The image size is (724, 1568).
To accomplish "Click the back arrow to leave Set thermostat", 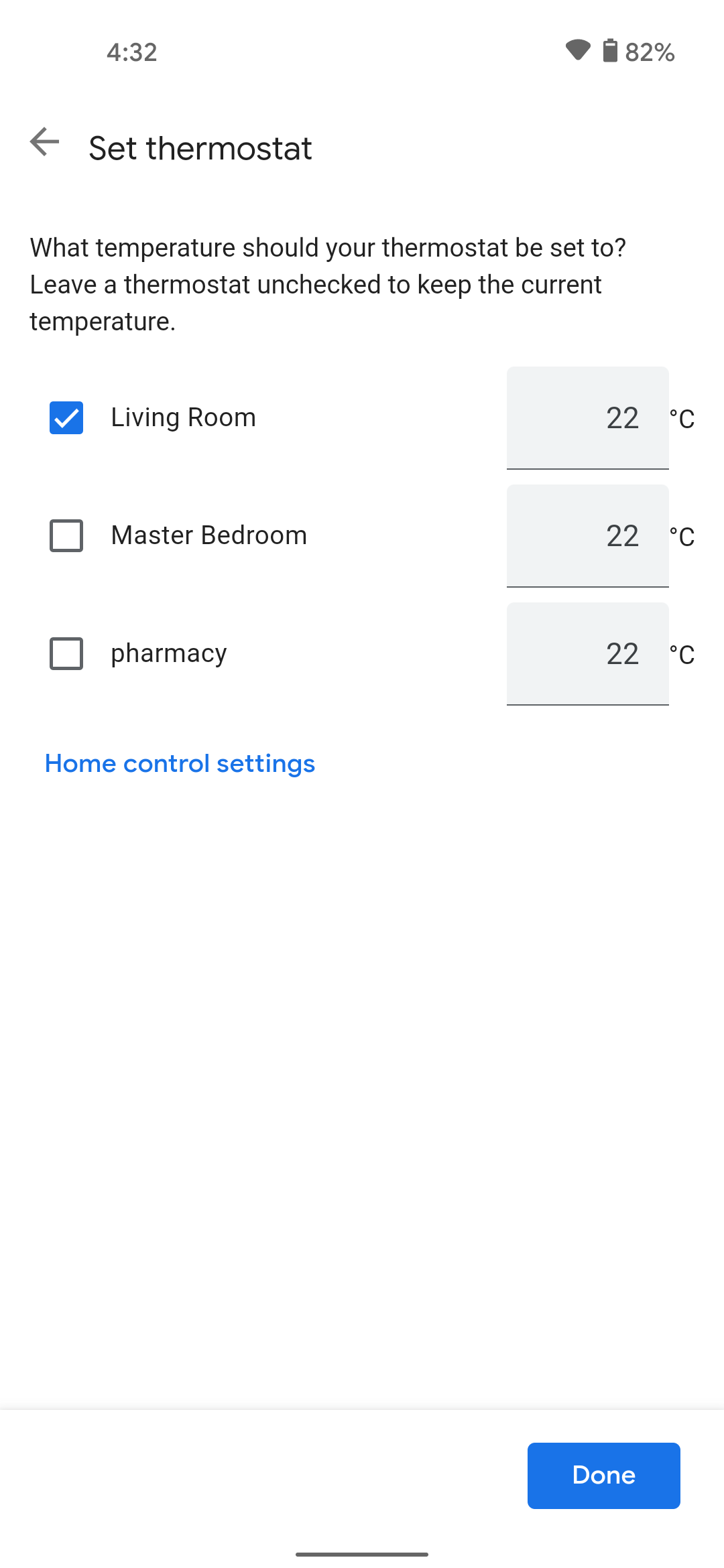I will click(x=44, y=143).
